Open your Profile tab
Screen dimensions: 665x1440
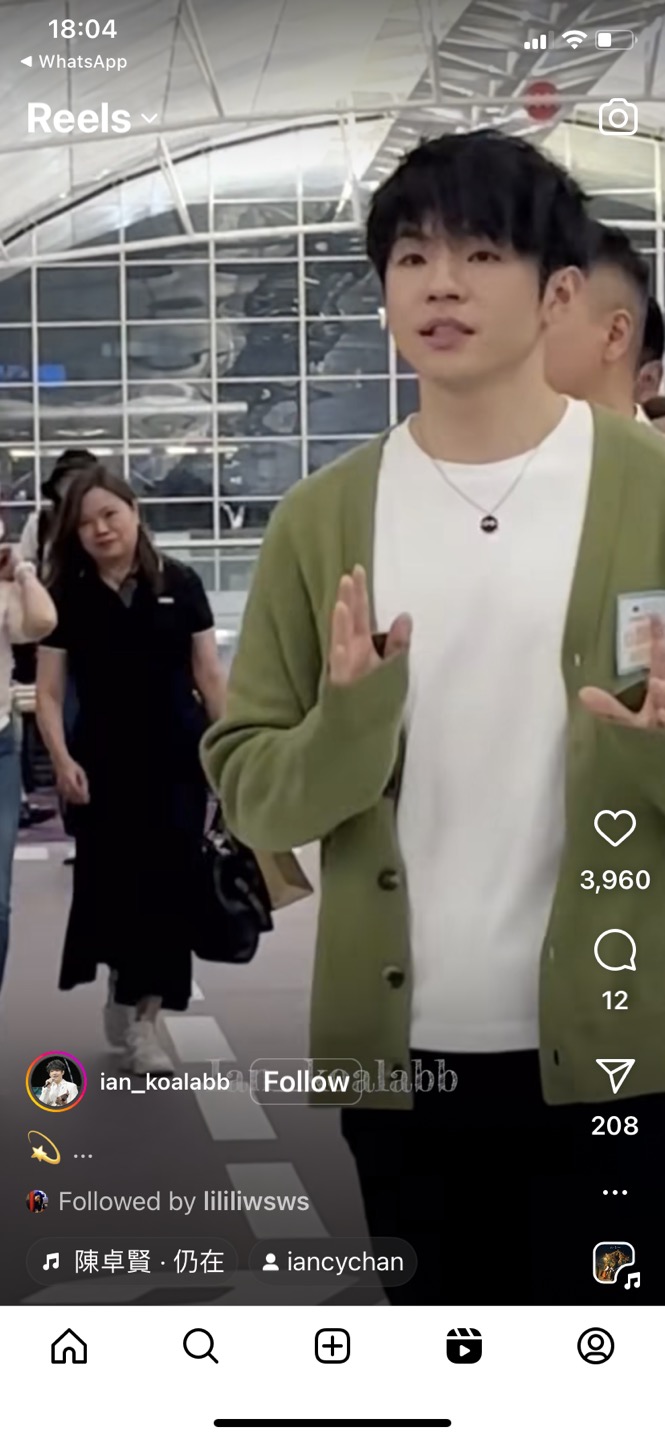coord(596,1347)
